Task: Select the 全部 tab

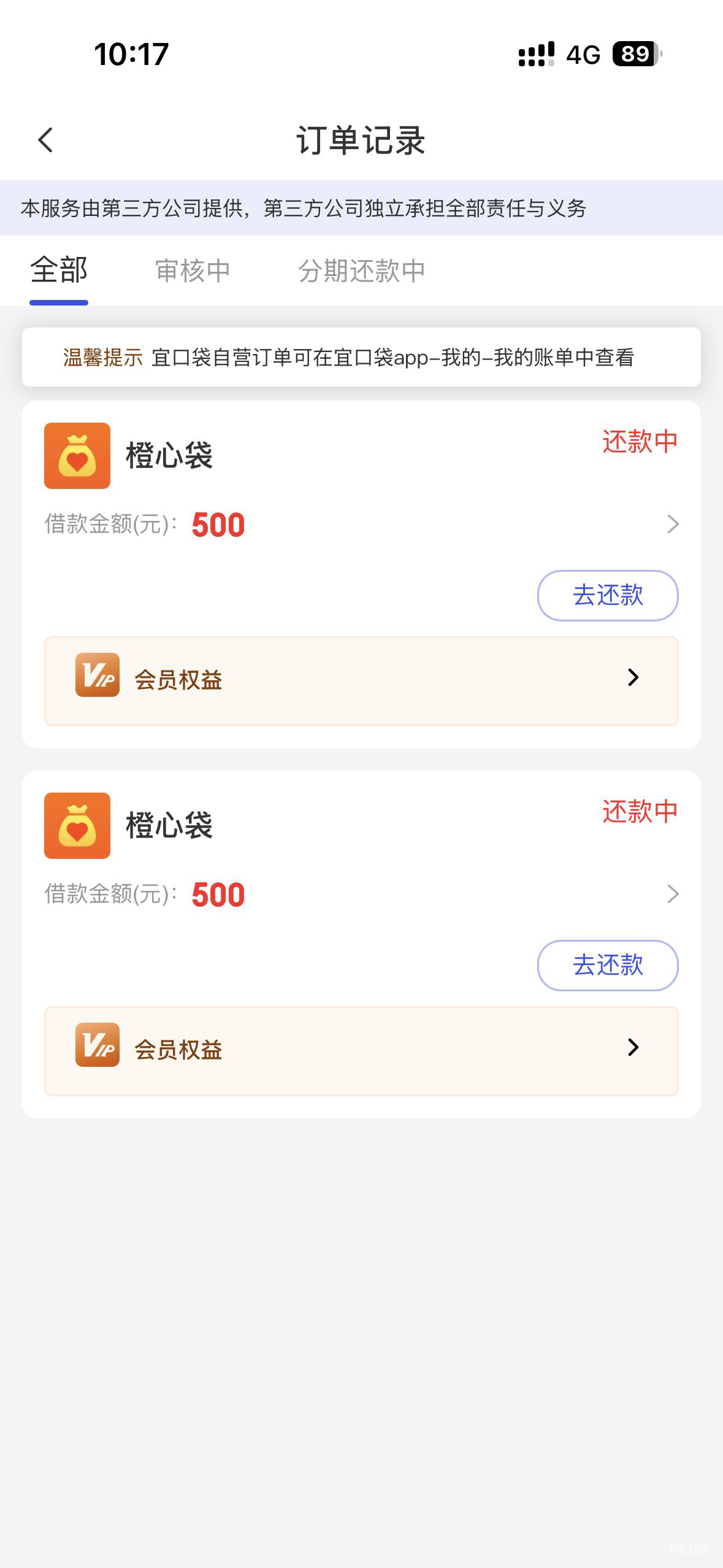Action: [59, 271]
